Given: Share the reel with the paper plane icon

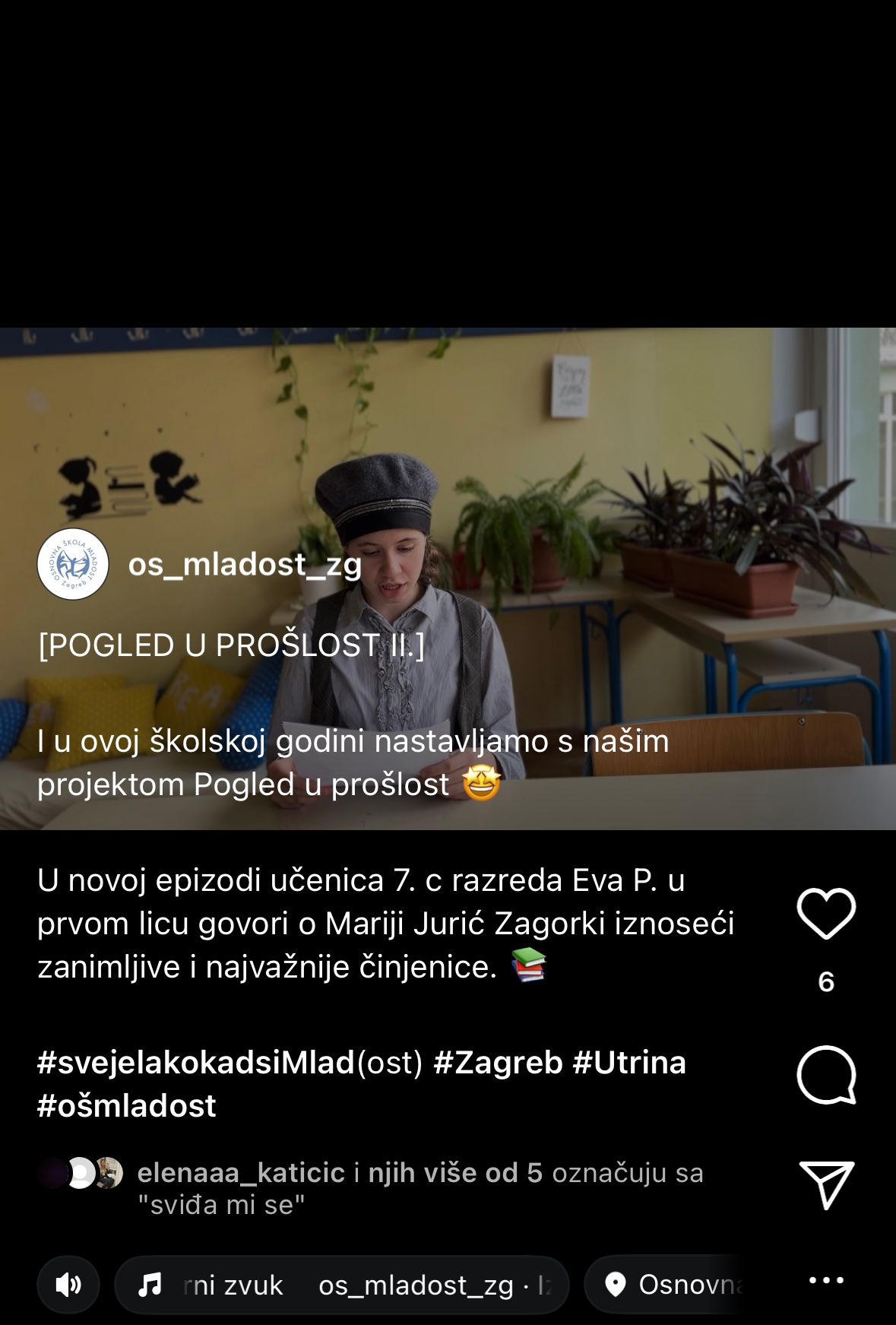Looking at the screenshot, I should 826,1184.
